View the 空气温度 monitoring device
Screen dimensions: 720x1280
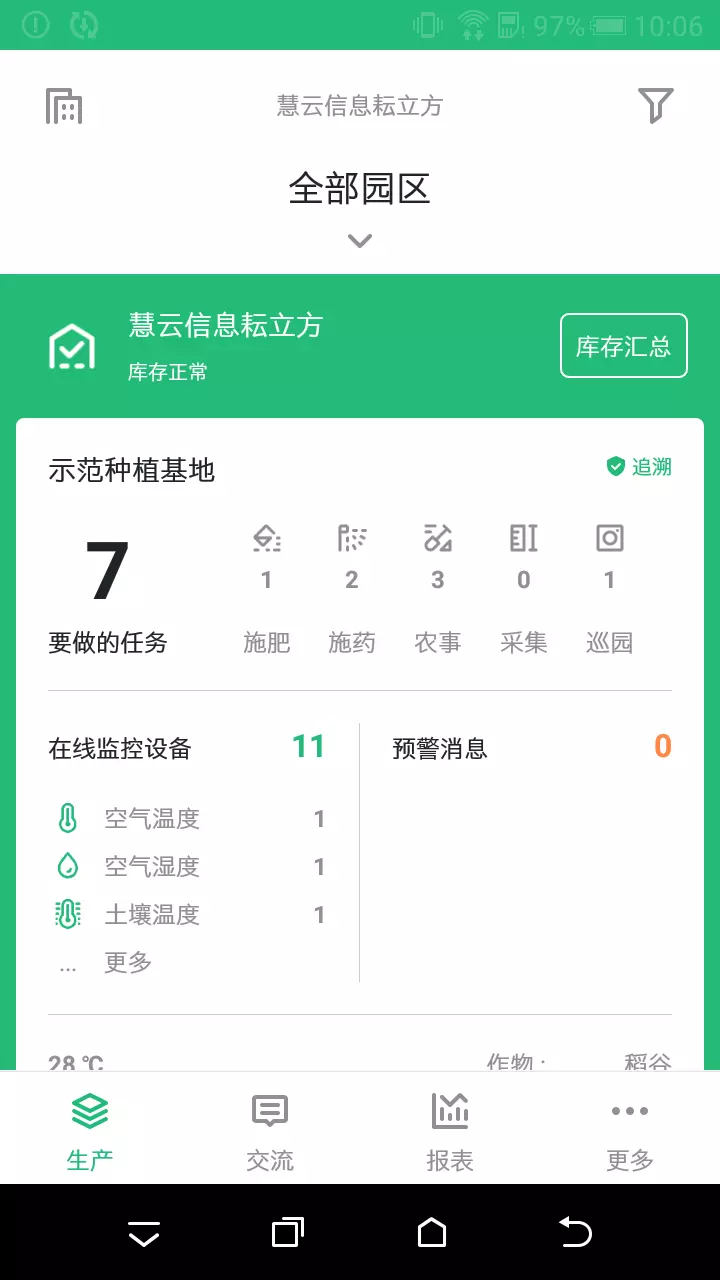189,819
